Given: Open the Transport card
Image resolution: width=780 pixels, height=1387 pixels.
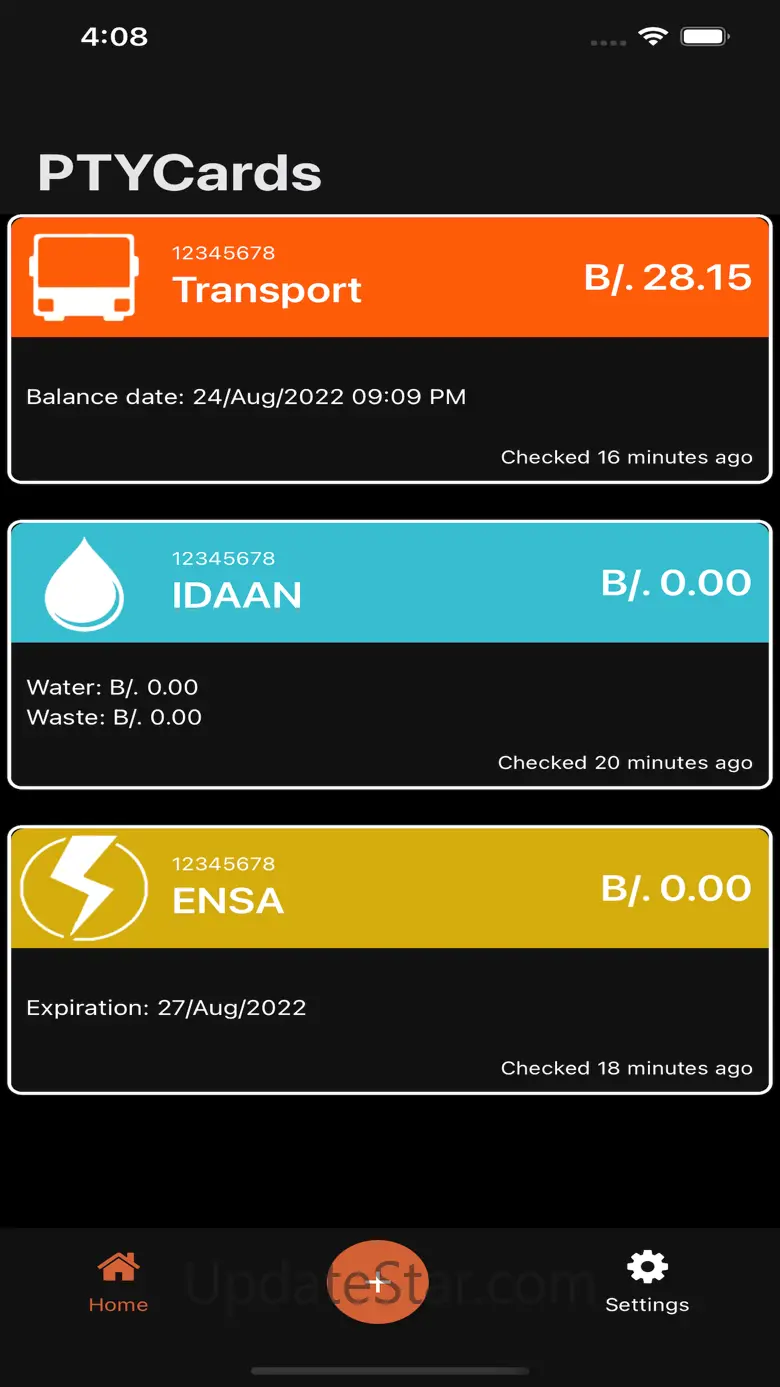Looking at the screenshot, I should click(390, 349).
